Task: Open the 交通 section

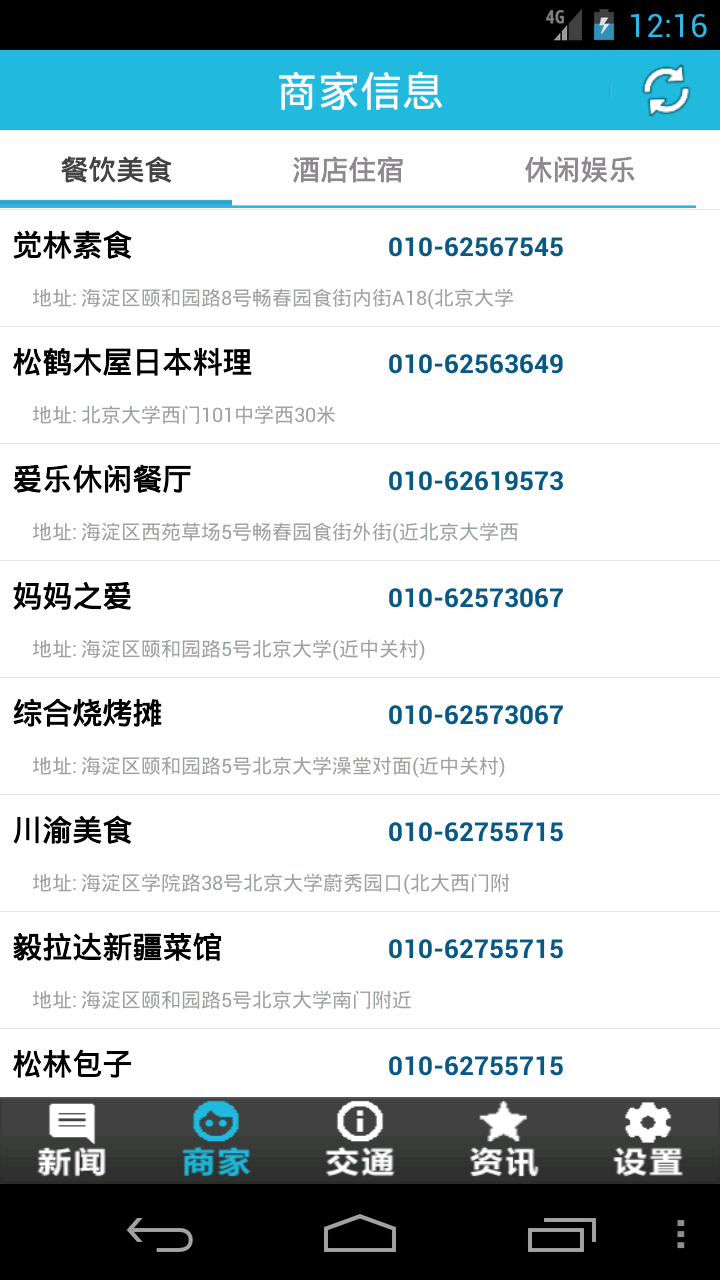Action: (360, 1140)
